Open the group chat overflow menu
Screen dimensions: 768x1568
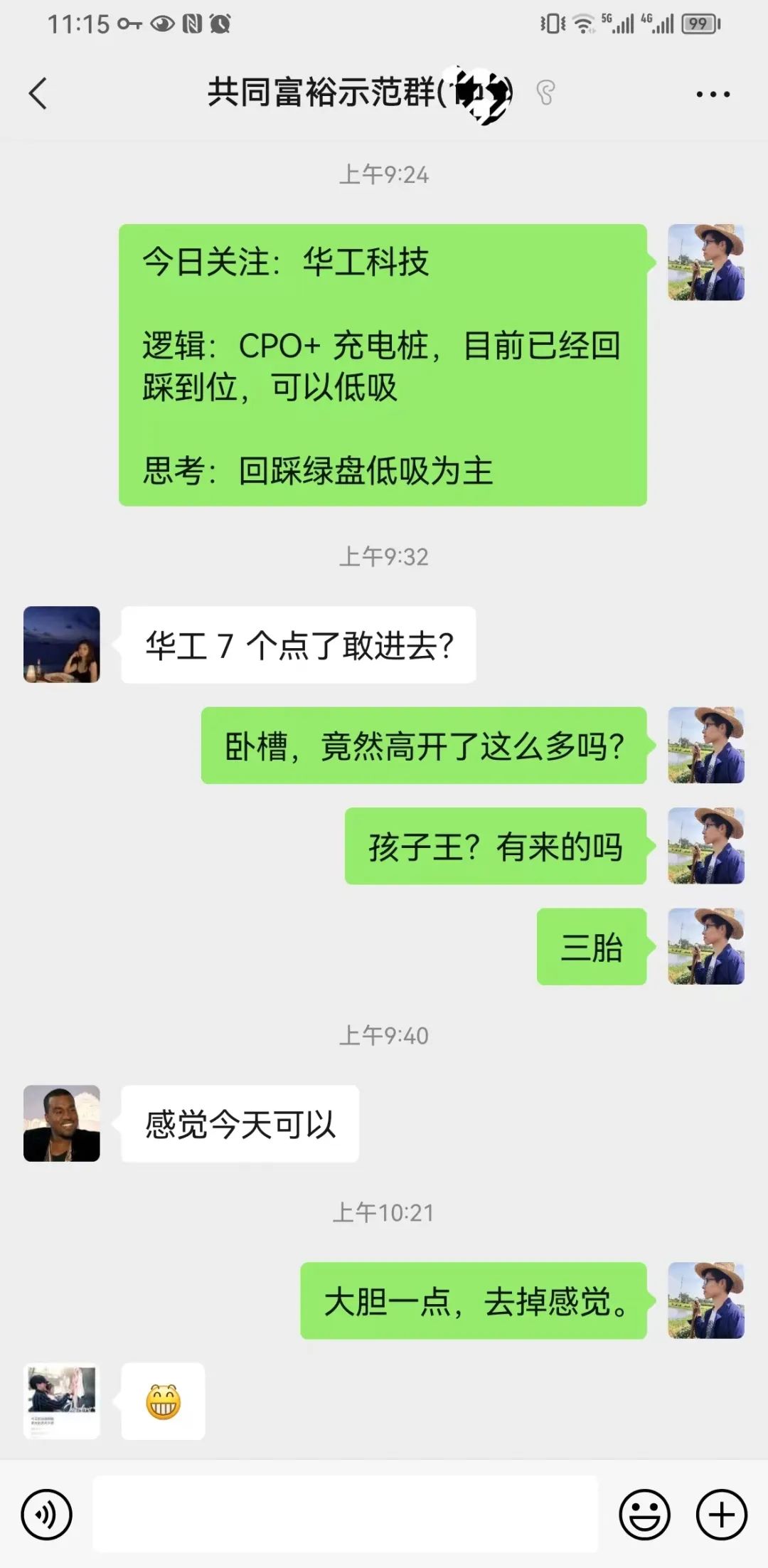pos(713,94)
